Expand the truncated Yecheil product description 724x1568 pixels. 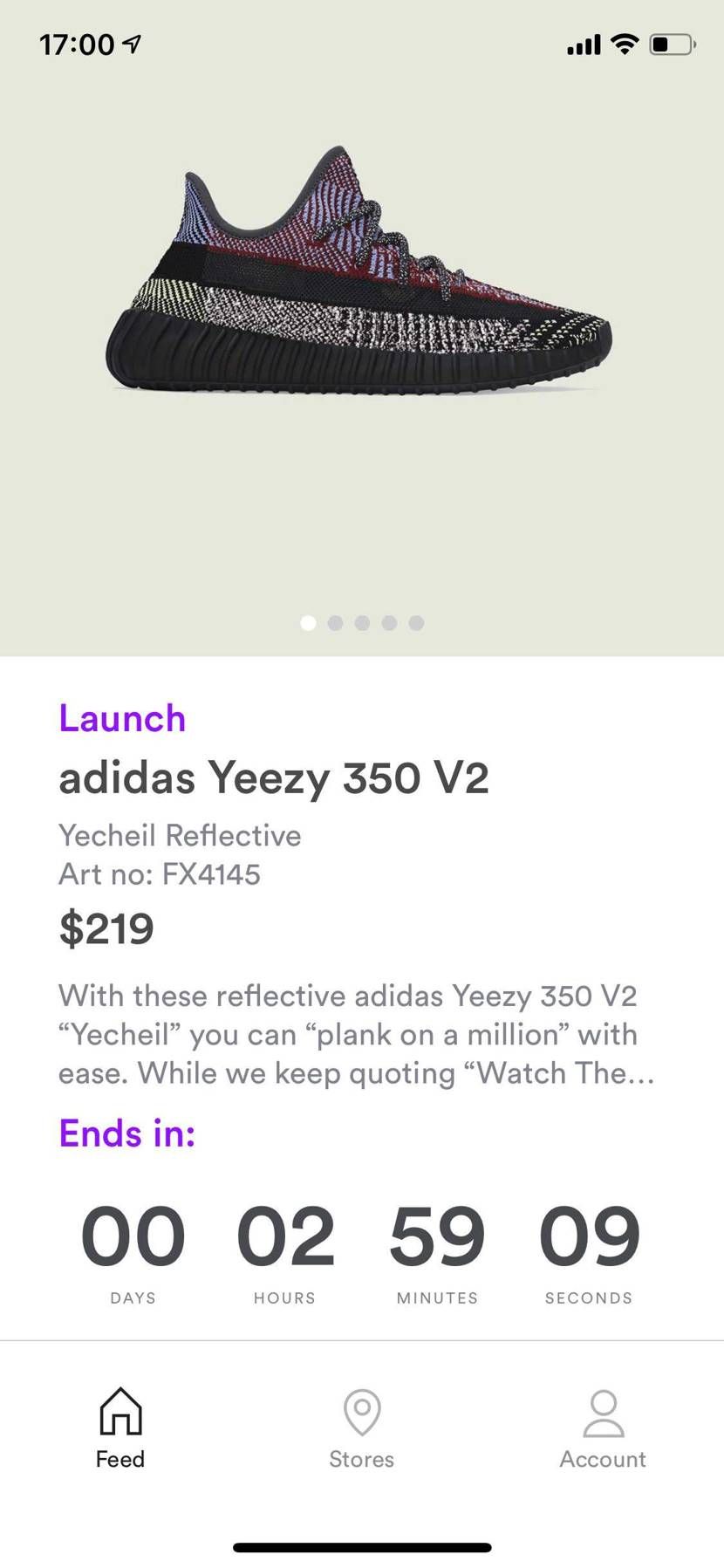pyautogui.click(x=356, y=1034)
